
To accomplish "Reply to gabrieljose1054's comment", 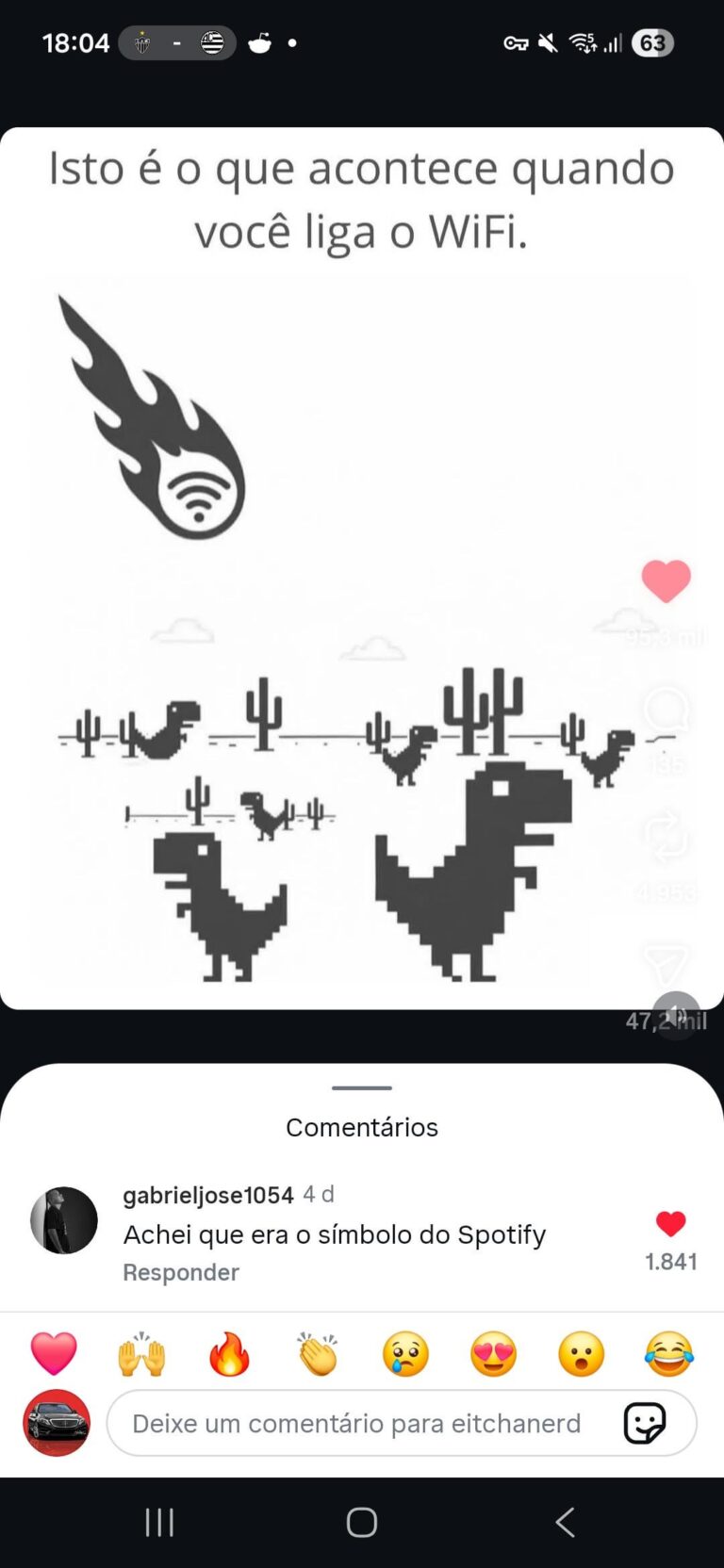I will click(x=180, y=1273).
